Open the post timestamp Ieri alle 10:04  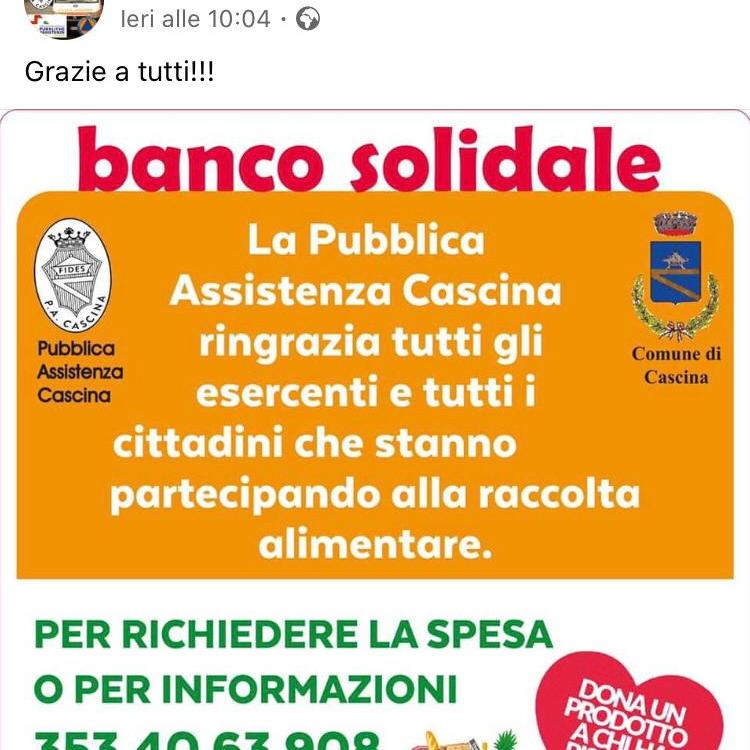pos(194,19)
